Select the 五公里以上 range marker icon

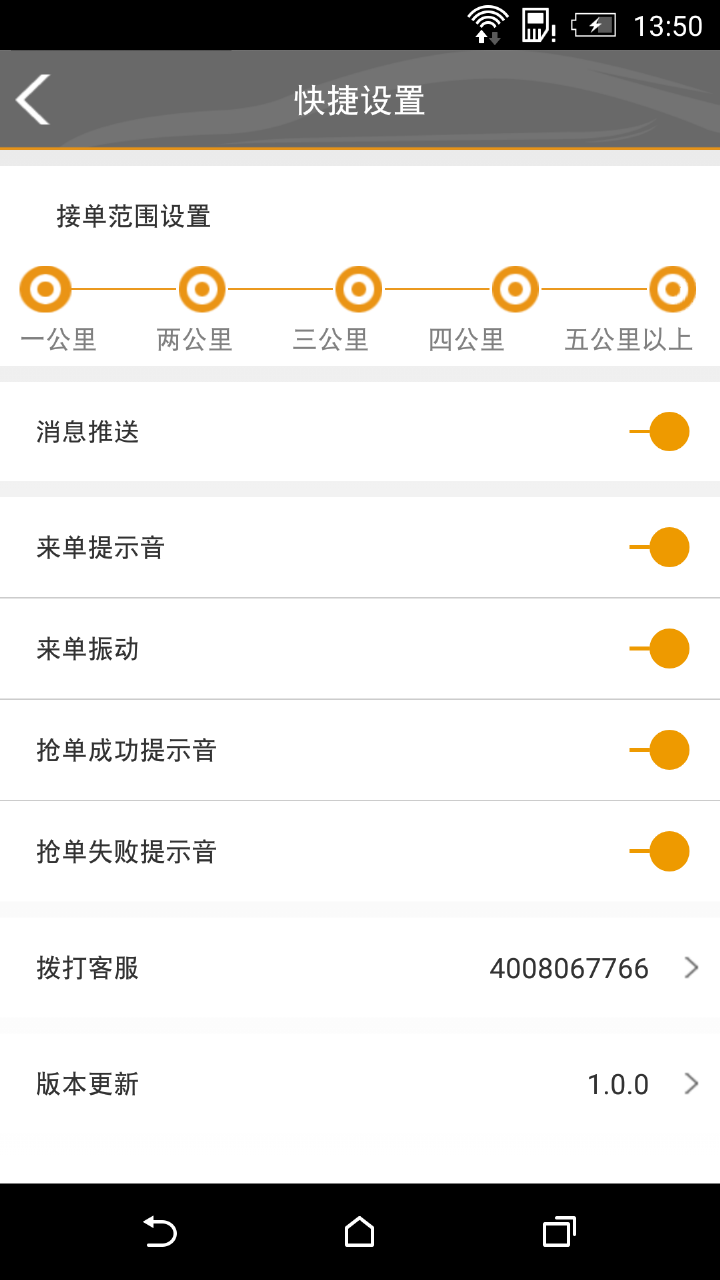coord(671,289)
